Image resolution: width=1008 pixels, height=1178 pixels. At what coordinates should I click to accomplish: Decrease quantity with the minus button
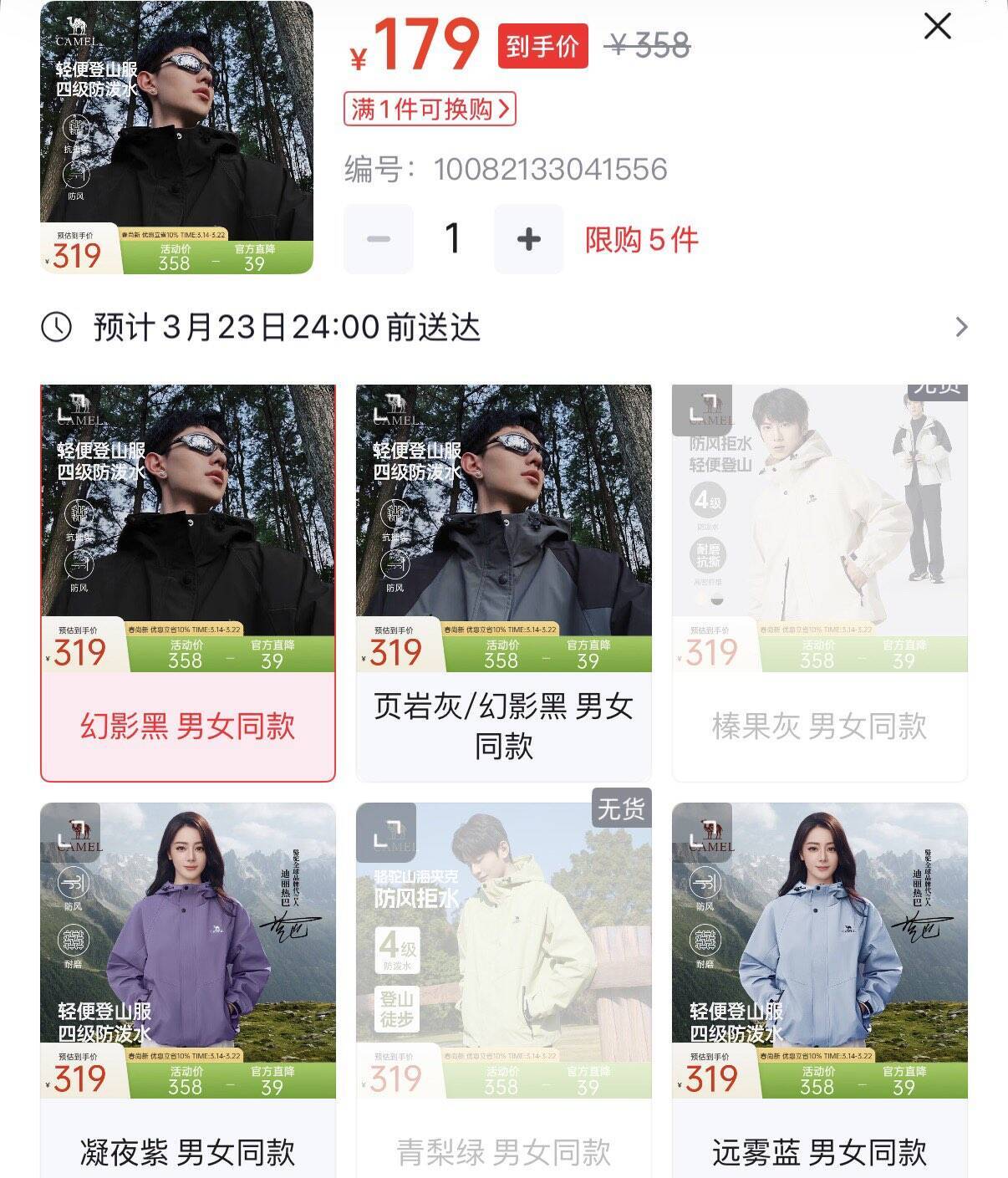377,238
